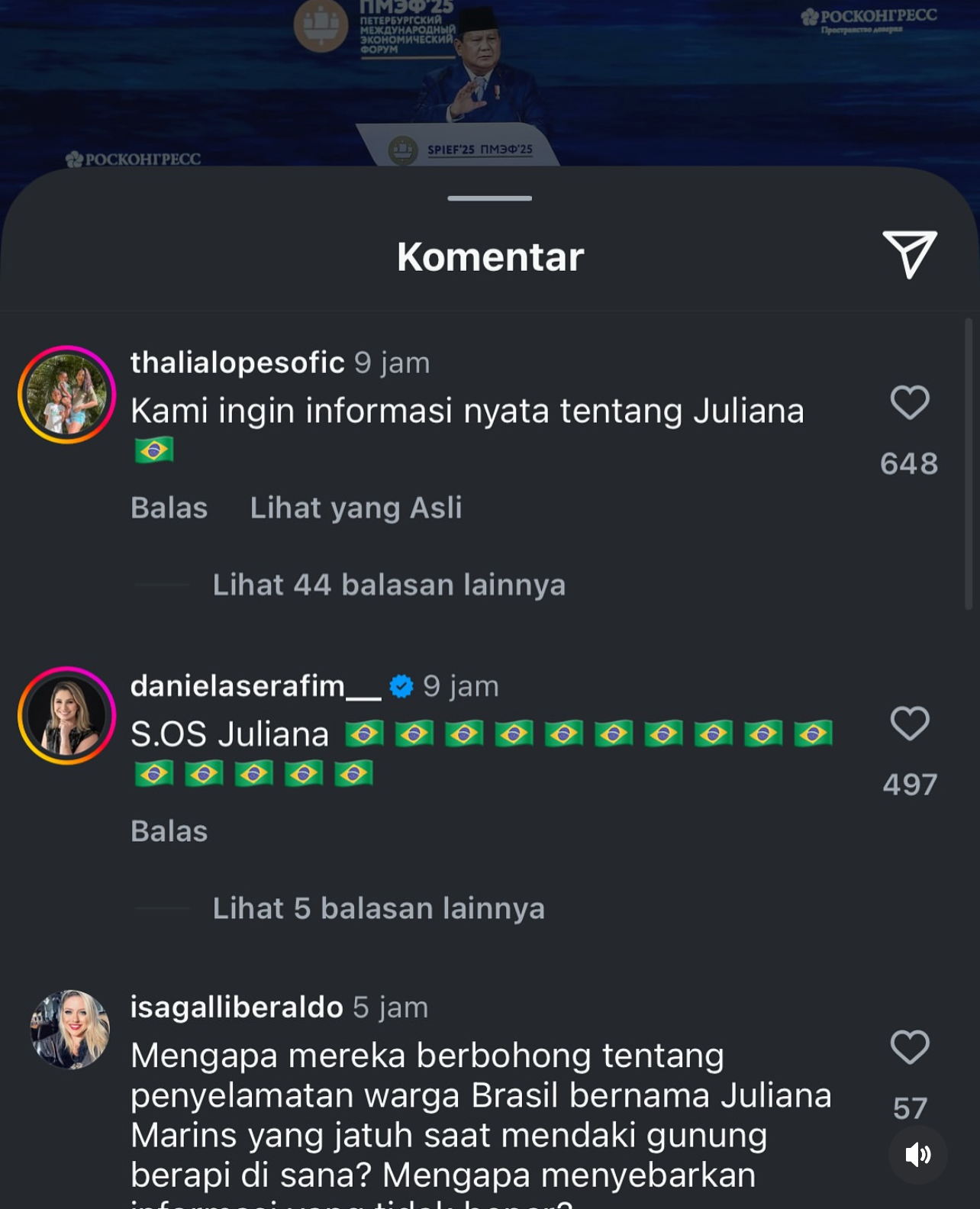The height and width of the screenshot is (1209, 980).
Task: Open the isagalliberaldo username
Action: pos(237,1008)
